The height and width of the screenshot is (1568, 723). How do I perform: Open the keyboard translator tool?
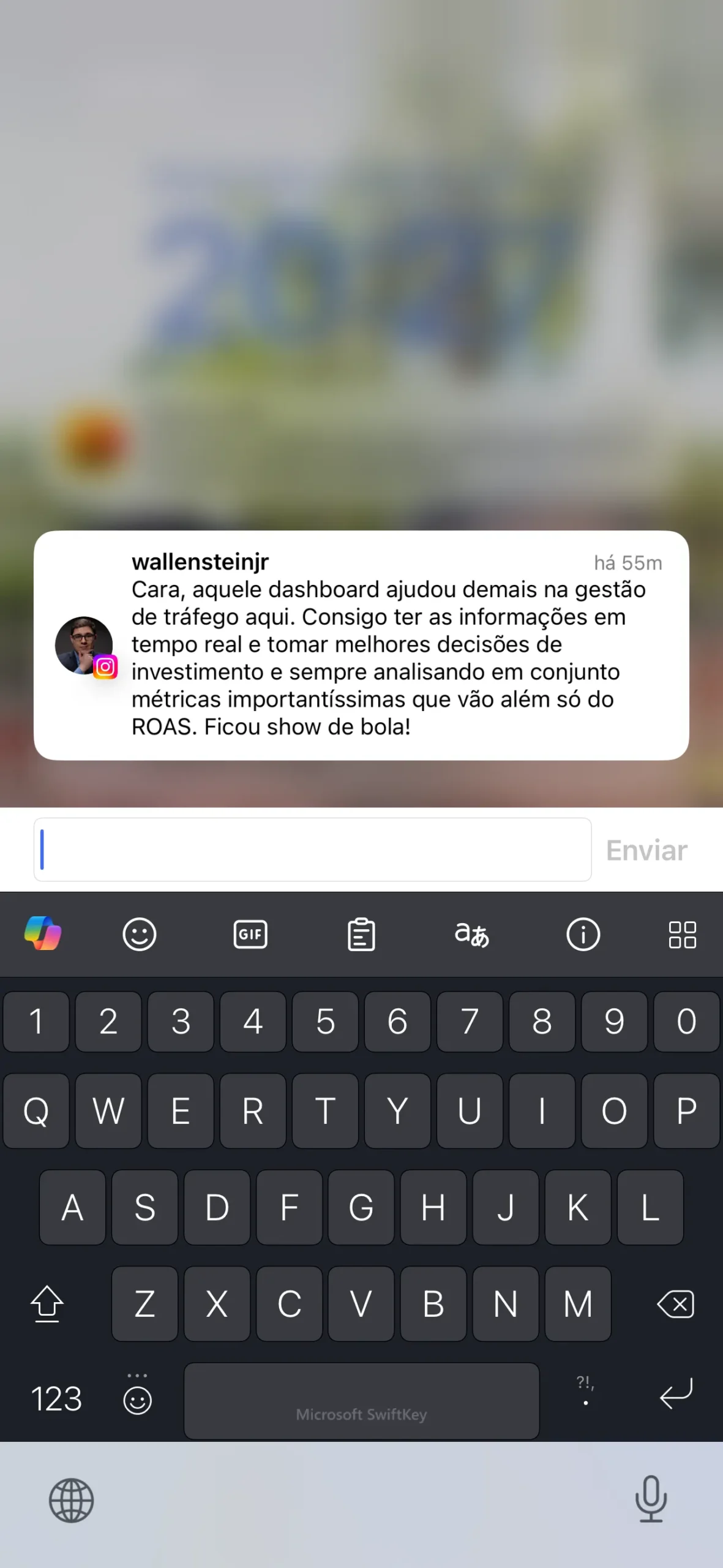coord(472,934)
